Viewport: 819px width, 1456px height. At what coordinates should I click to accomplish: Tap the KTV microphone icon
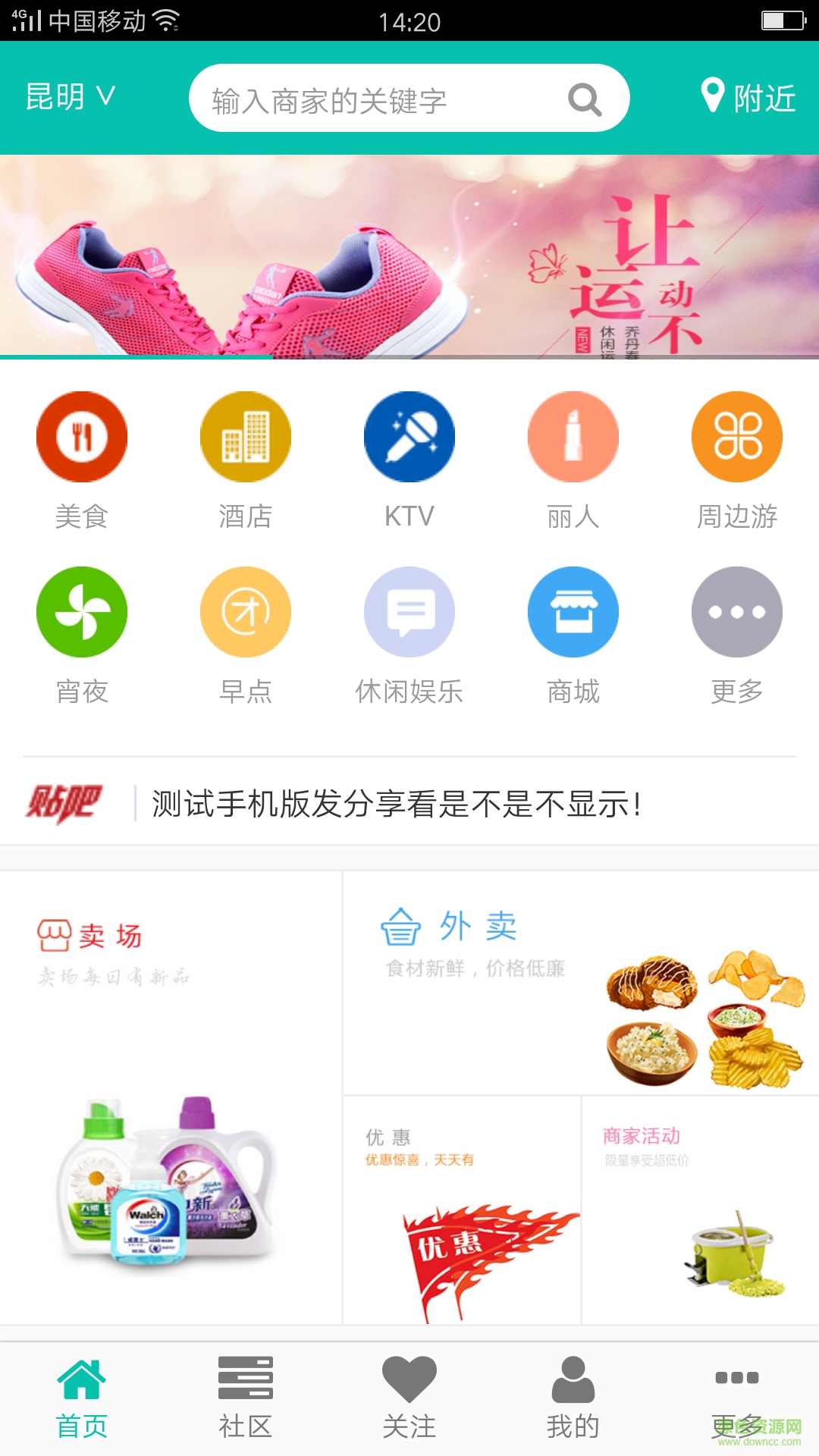click(409, 437)
